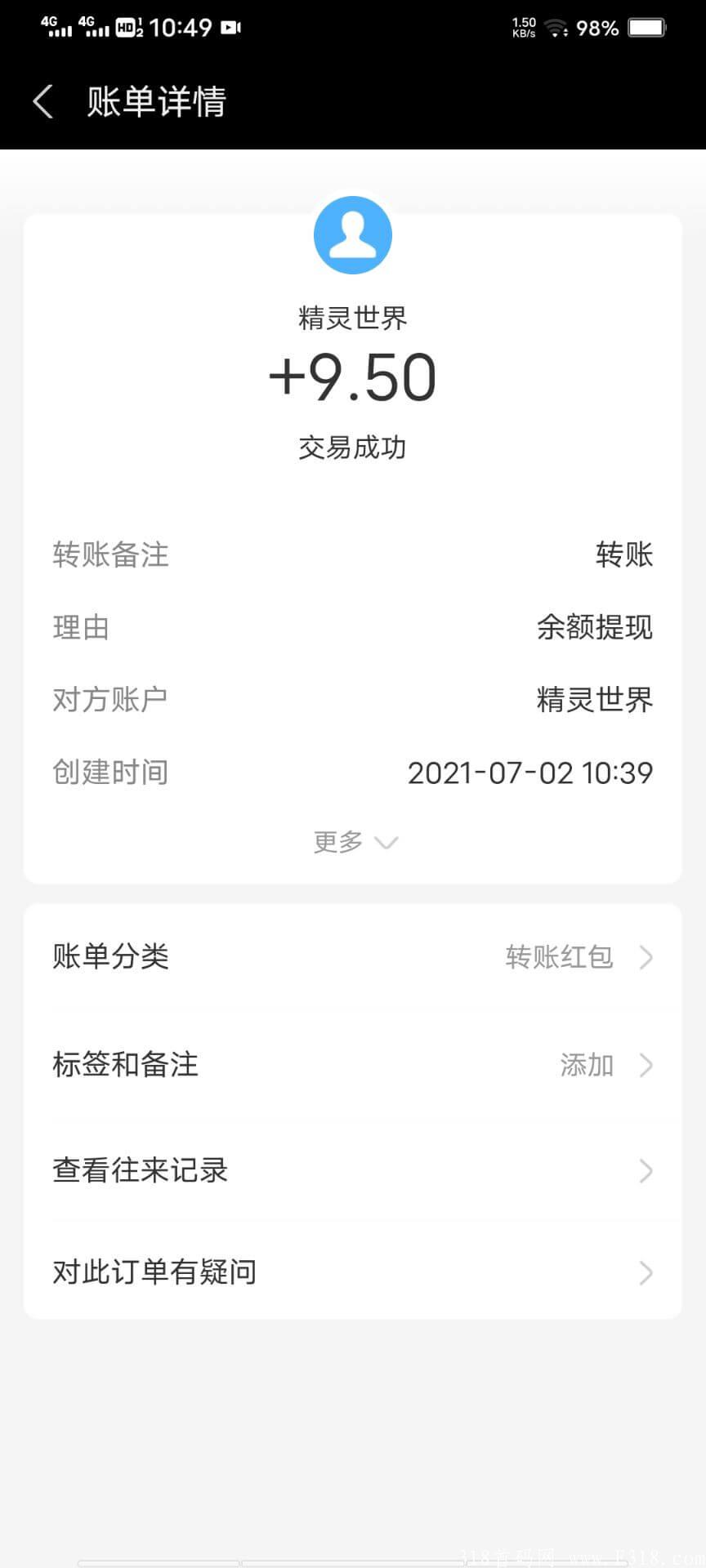Viewport: 706px width, 1568px height.
Task: Open the 精灵世界 profile avatar
Action: click(352, 234)
